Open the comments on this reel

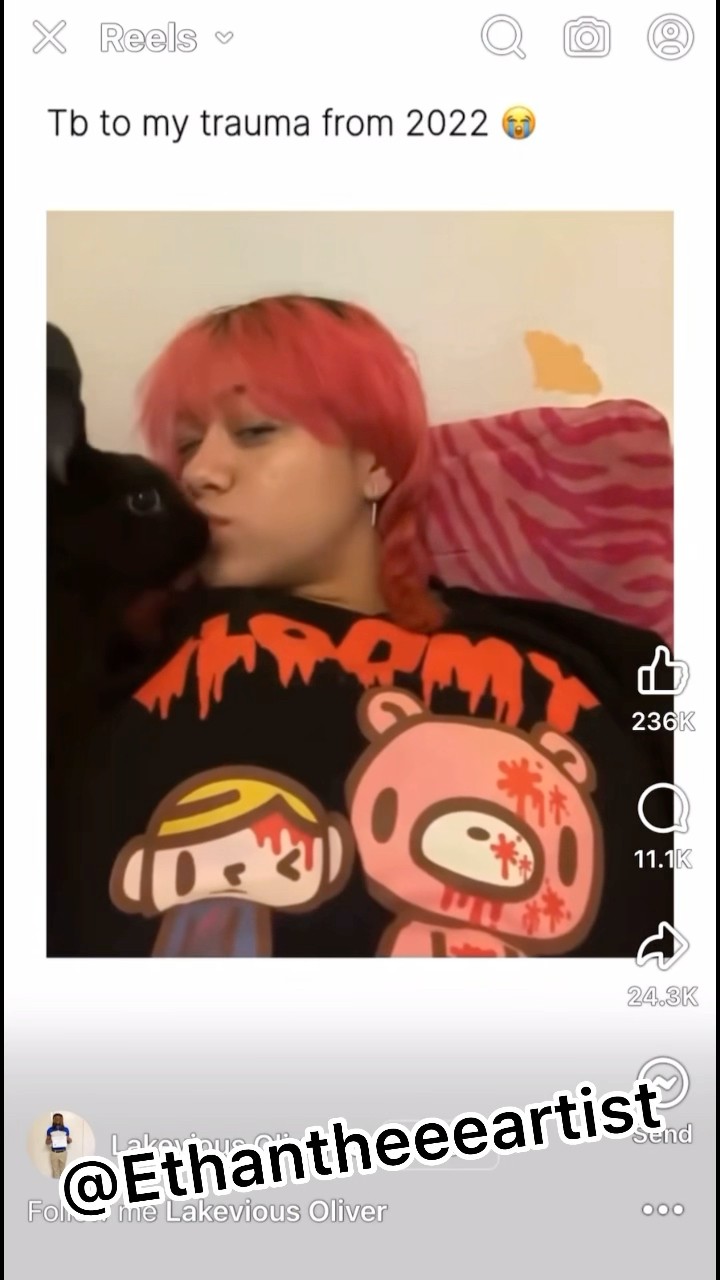(663, 809)
